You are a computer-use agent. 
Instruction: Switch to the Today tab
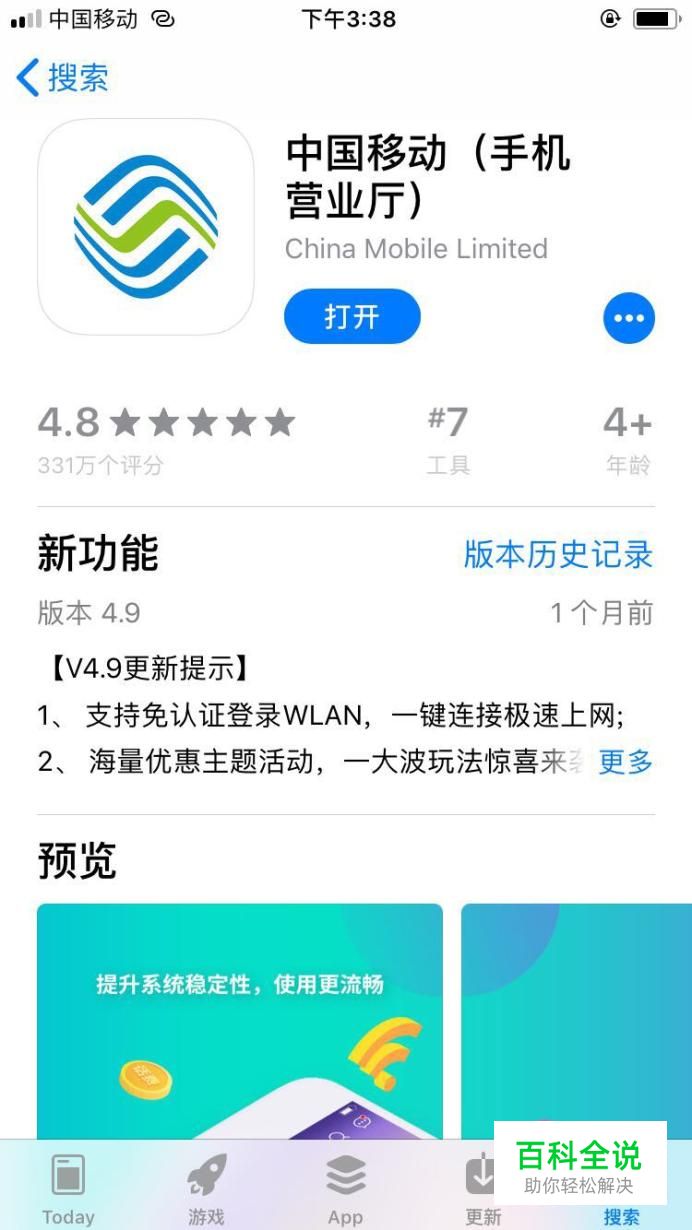(x=68, y=1188)
